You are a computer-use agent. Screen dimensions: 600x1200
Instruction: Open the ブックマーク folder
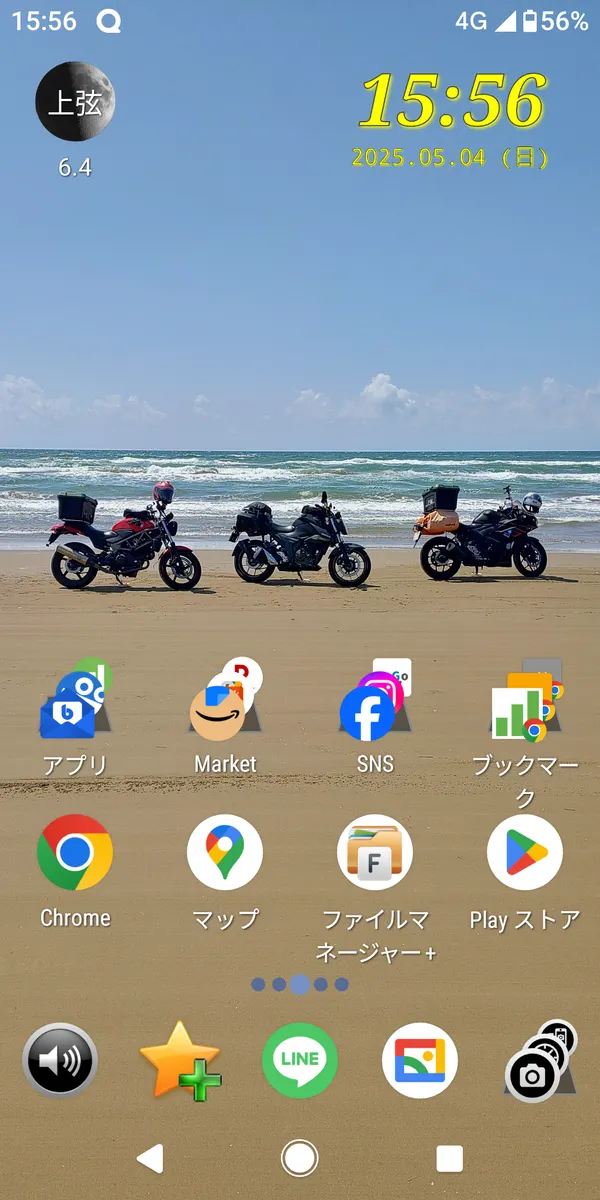pos(525,702)
